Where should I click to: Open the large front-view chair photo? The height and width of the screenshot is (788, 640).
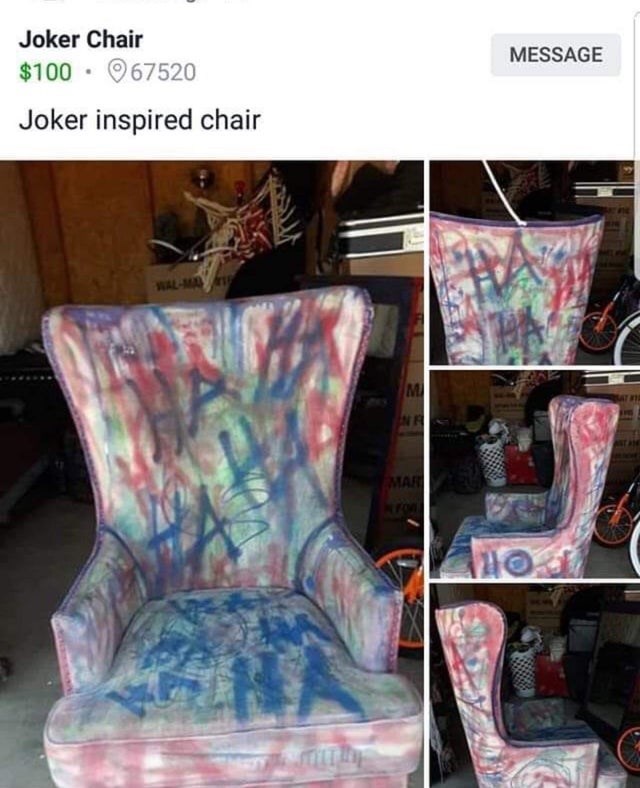212,475
